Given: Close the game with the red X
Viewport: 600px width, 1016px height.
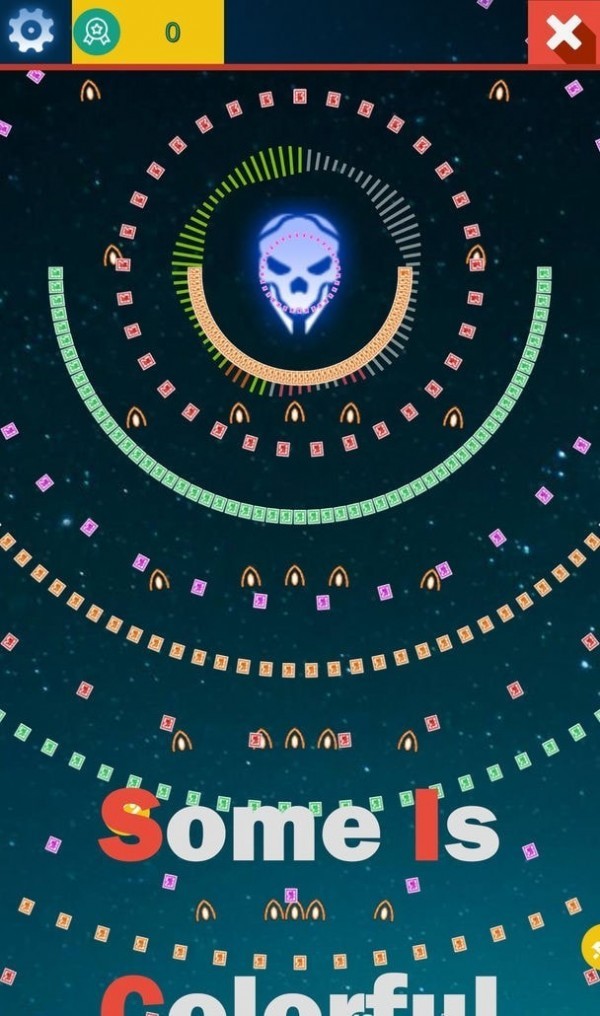Looking at the screenshot, I should click(x=564, y=32).
